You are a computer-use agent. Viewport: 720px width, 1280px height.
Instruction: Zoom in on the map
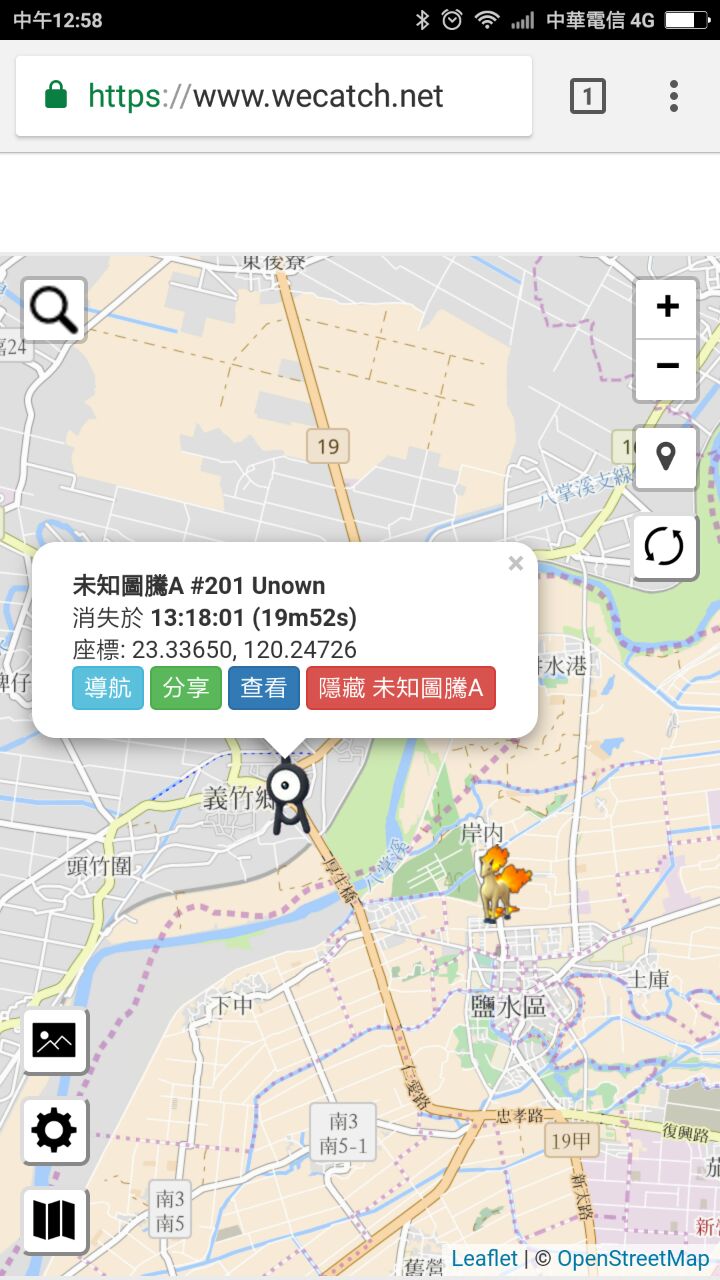[666, 307]
